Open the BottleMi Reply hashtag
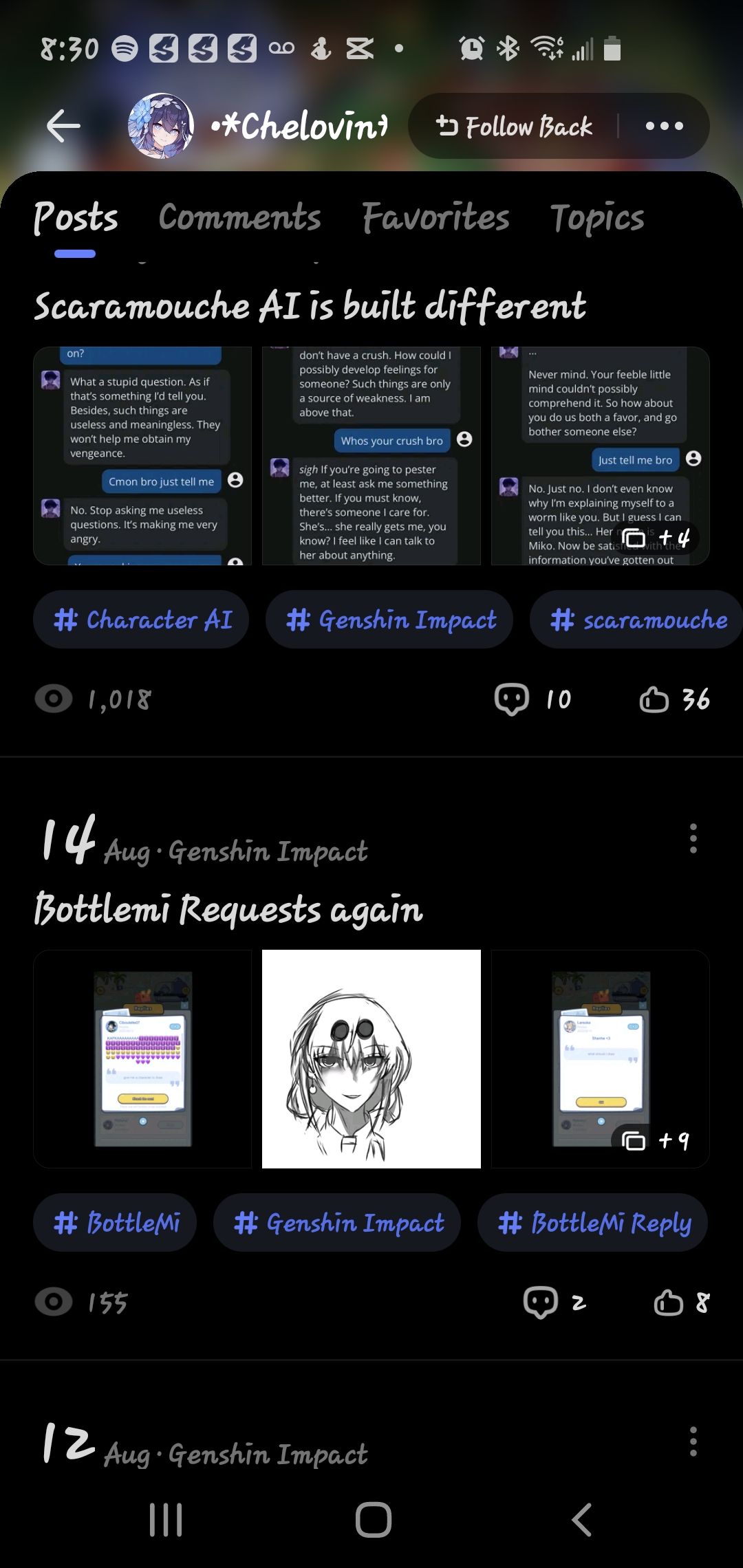This screenshot has width=743, height=1568. (593, 1223)
